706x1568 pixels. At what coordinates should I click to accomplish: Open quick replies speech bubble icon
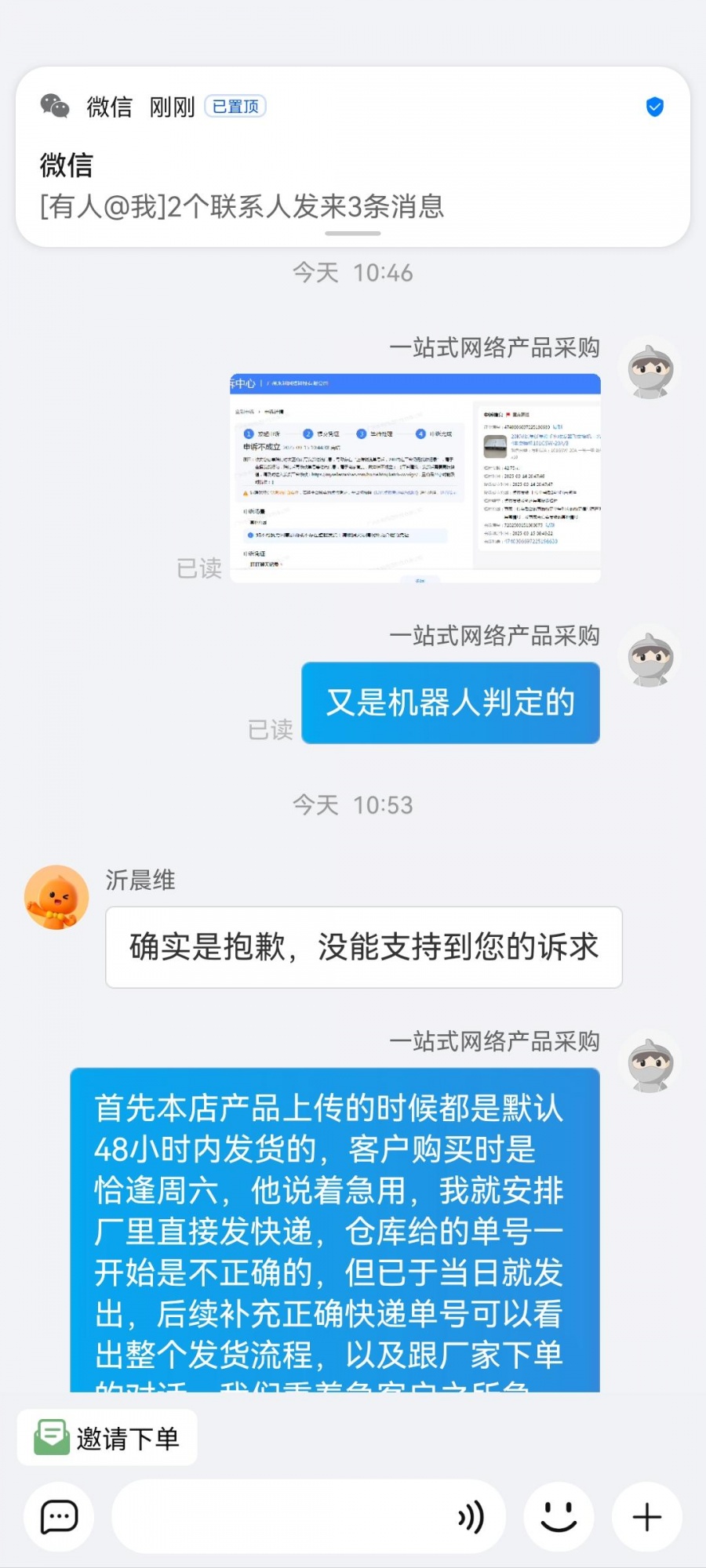59,1517
